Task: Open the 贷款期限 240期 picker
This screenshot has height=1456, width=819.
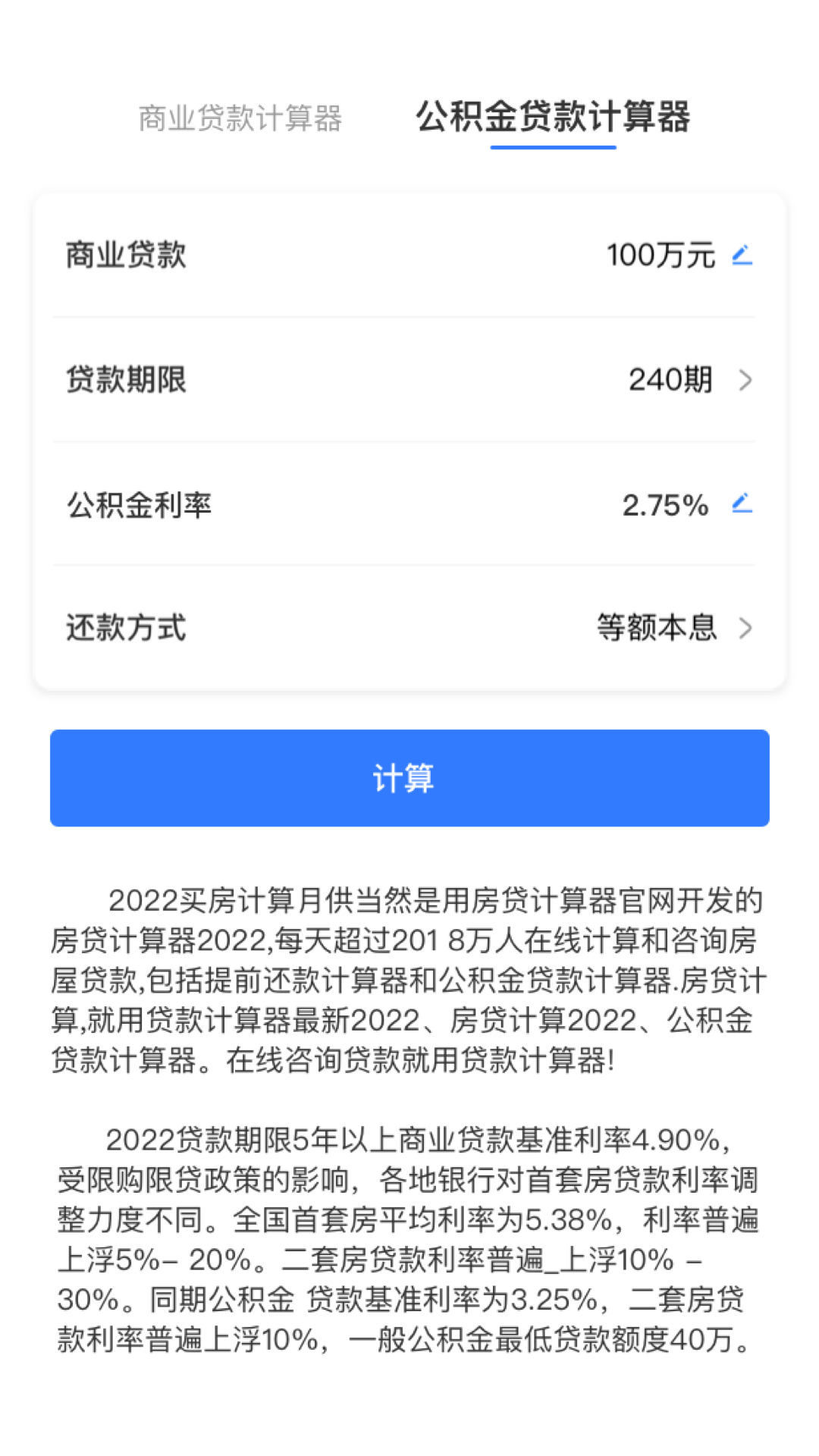Action: tap(689, 380)
